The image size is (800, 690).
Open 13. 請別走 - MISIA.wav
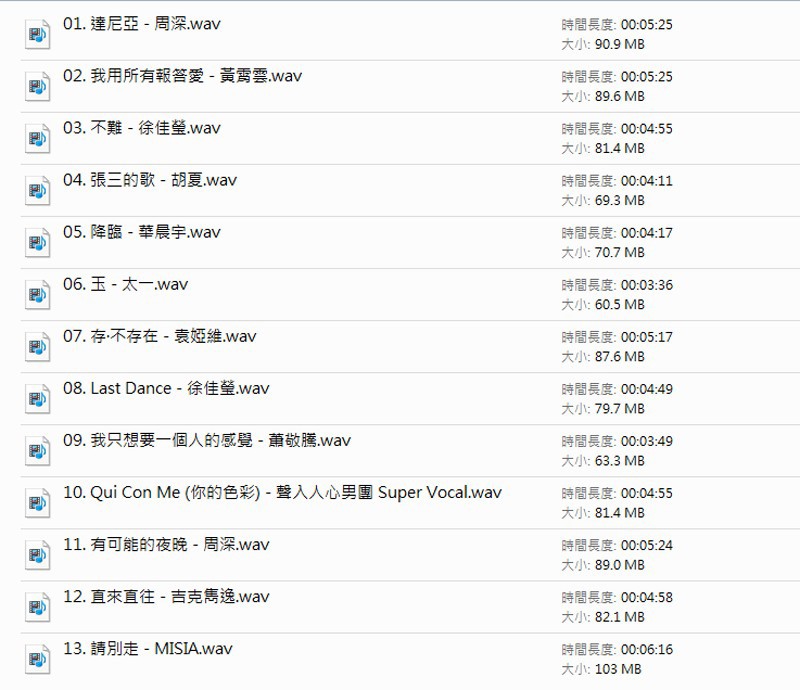tap(148, 648)
